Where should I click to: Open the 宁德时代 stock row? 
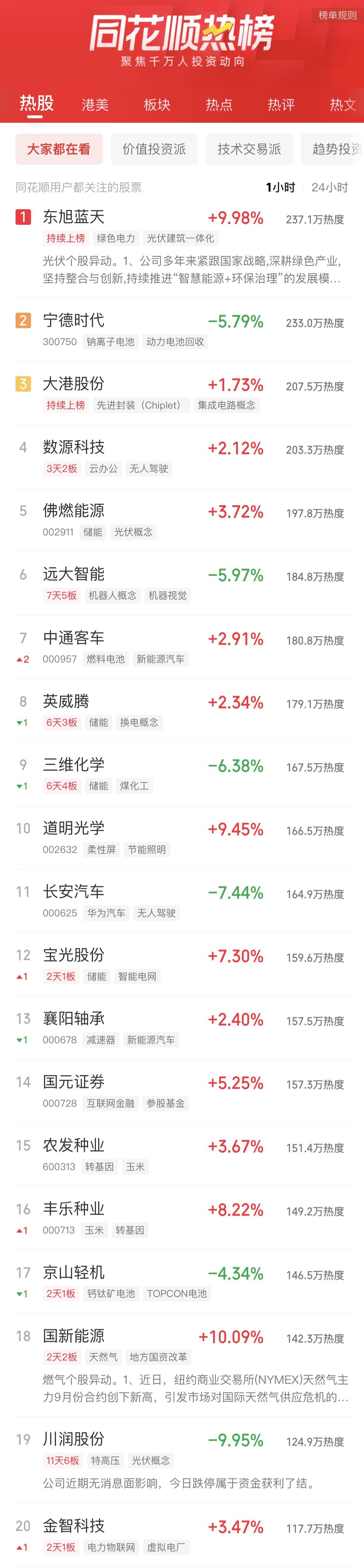[x=74, y=320]
